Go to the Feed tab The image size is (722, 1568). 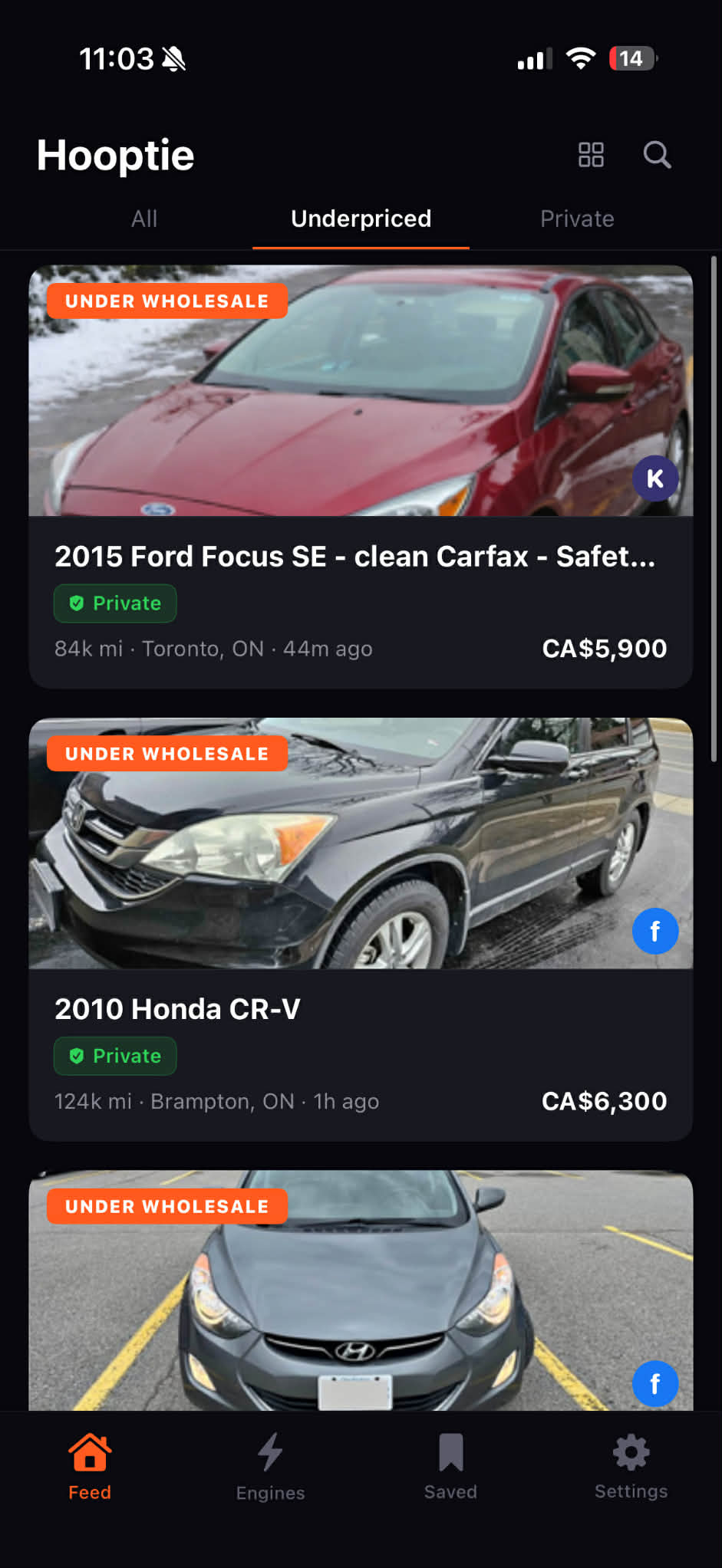pyautogui.click(x=90, y=1467)
